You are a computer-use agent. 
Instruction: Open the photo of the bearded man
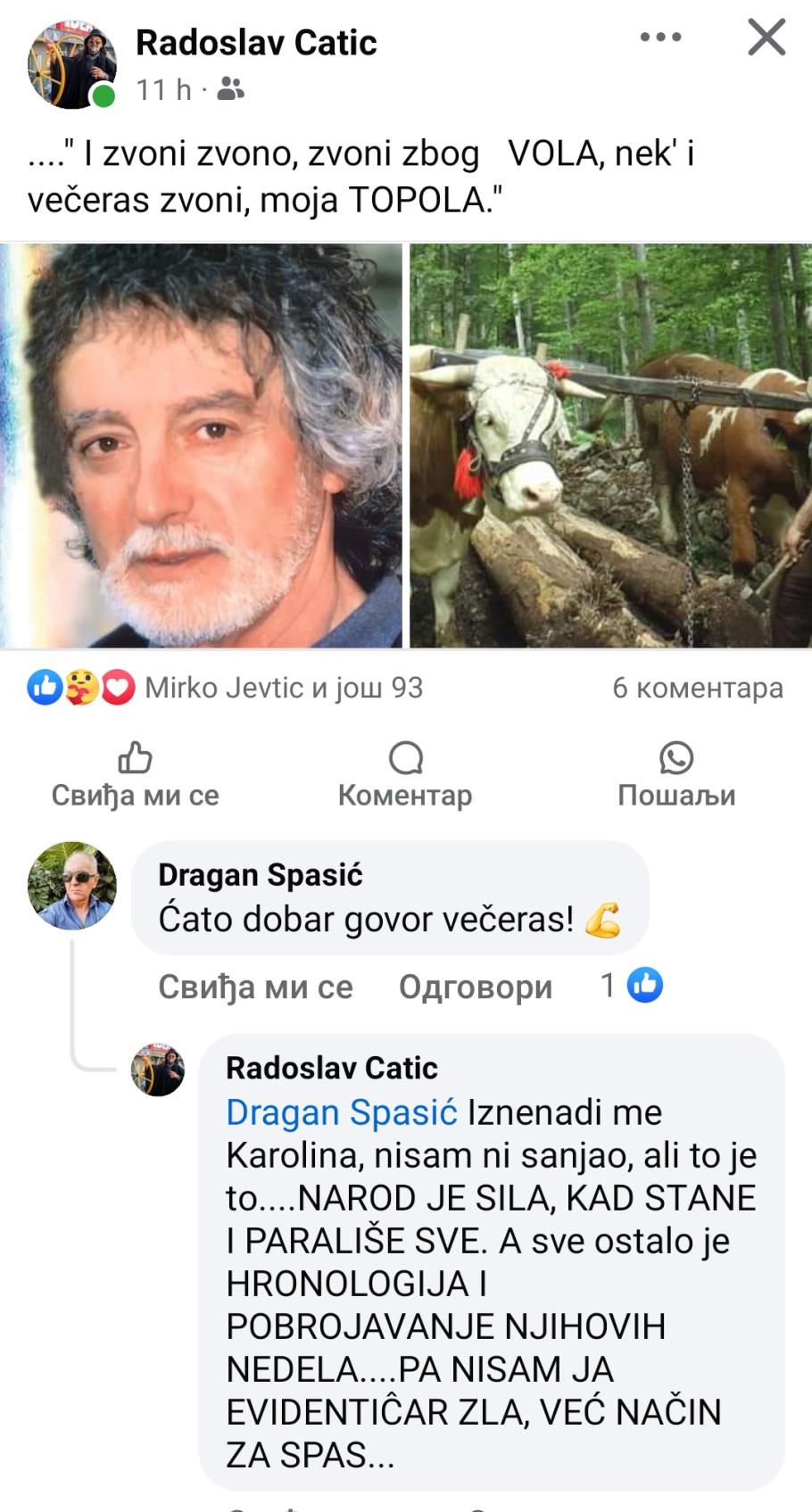click(201, 445)
